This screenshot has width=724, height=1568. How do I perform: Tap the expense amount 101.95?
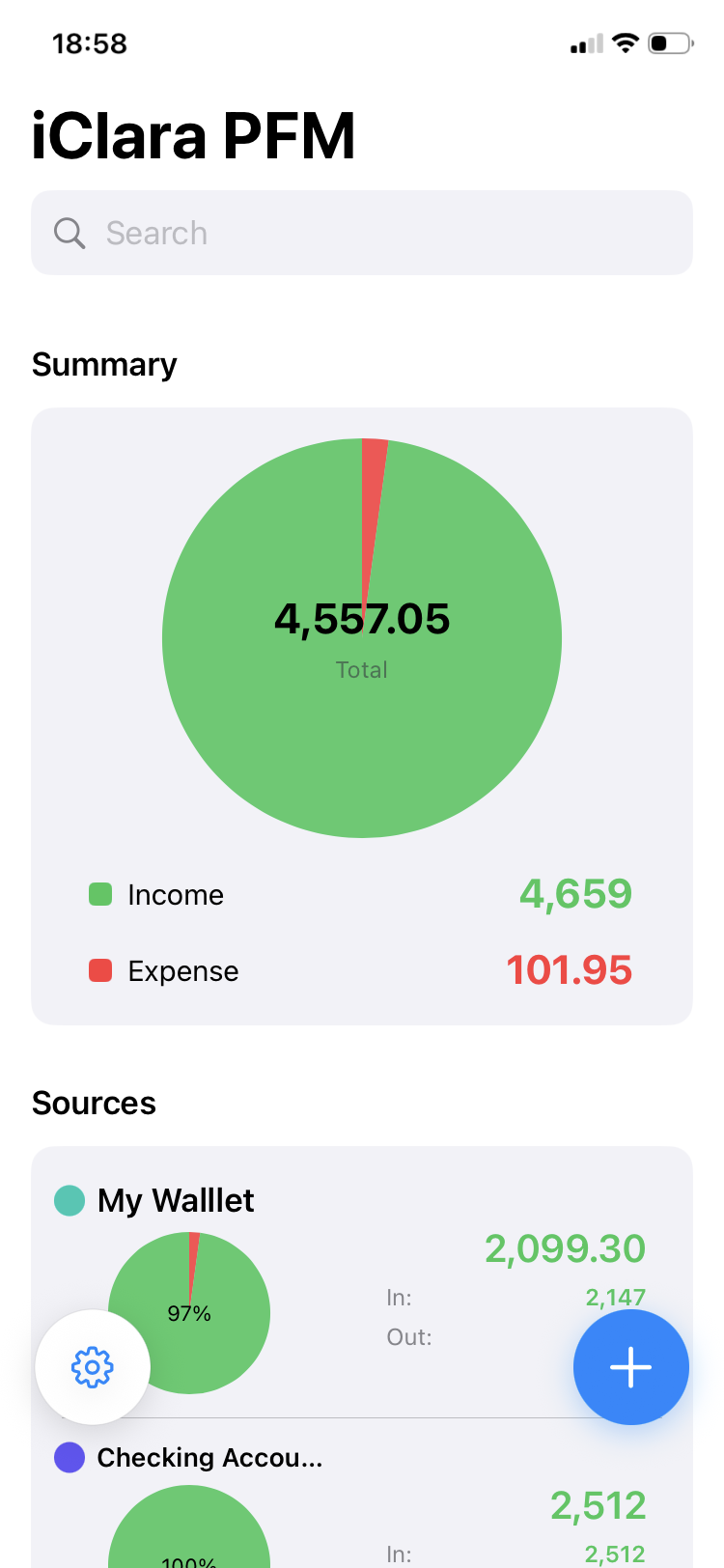click(x=569, y=970)
